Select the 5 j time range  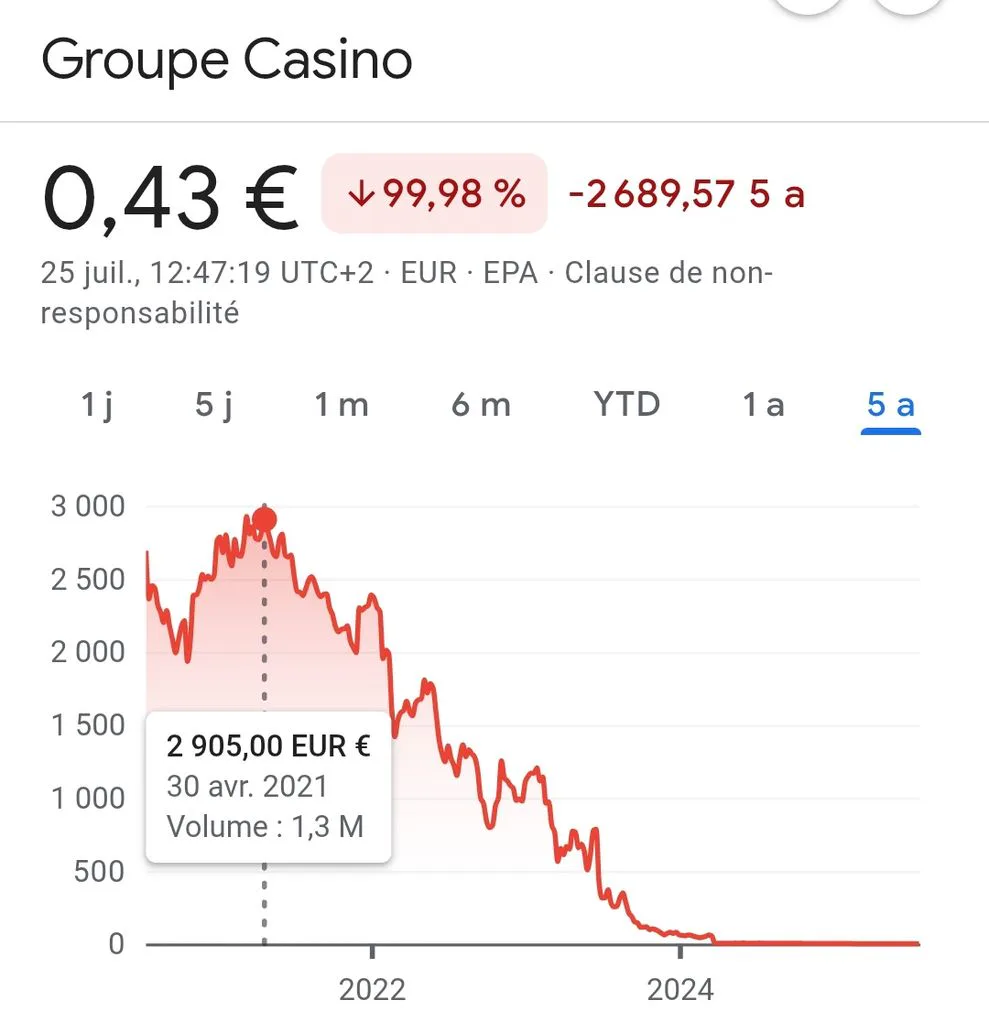click(x=214, y=405)
